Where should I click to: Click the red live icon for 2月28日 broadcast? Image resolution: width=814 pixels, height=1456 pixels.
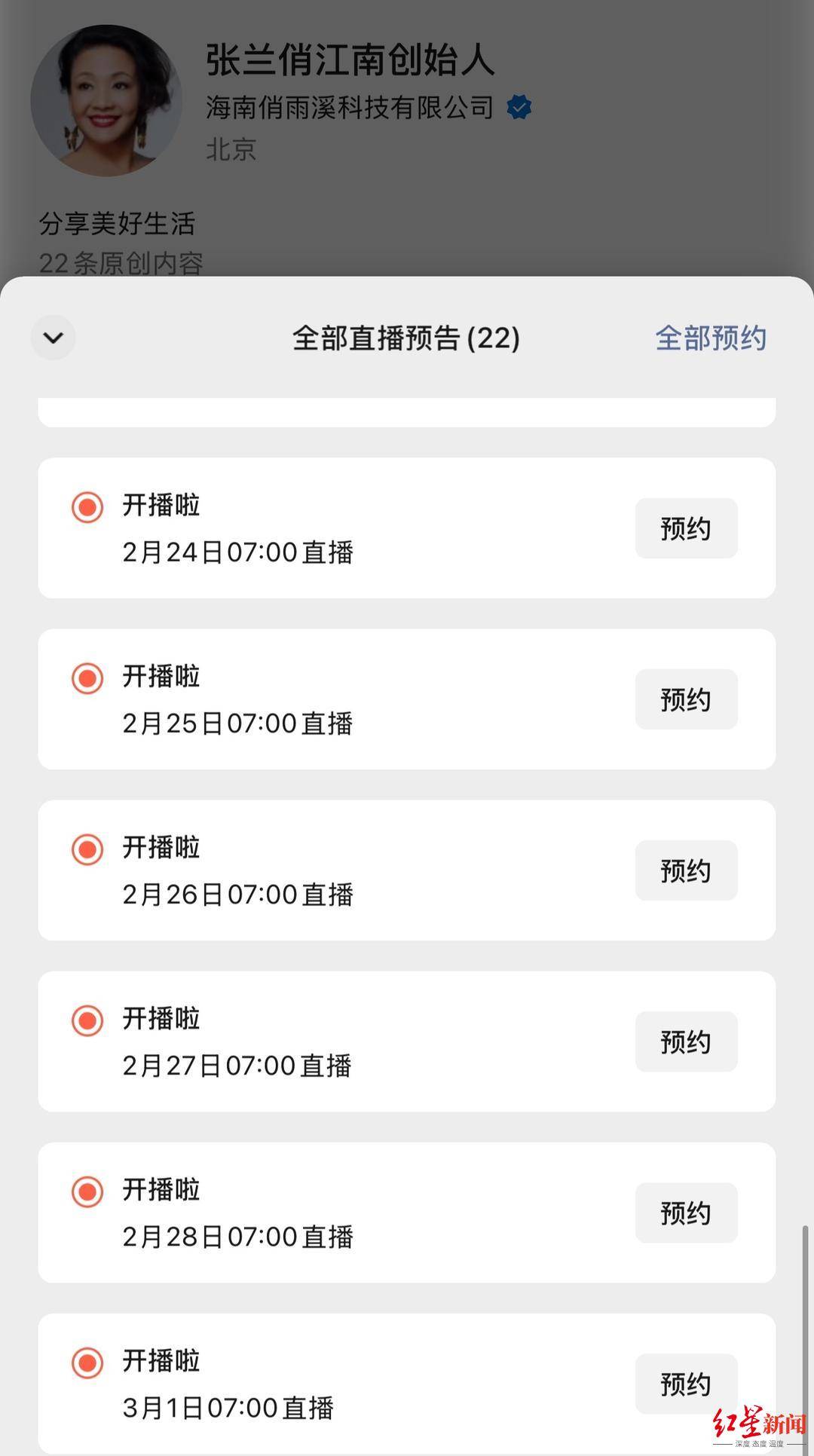coord(87,1191)
